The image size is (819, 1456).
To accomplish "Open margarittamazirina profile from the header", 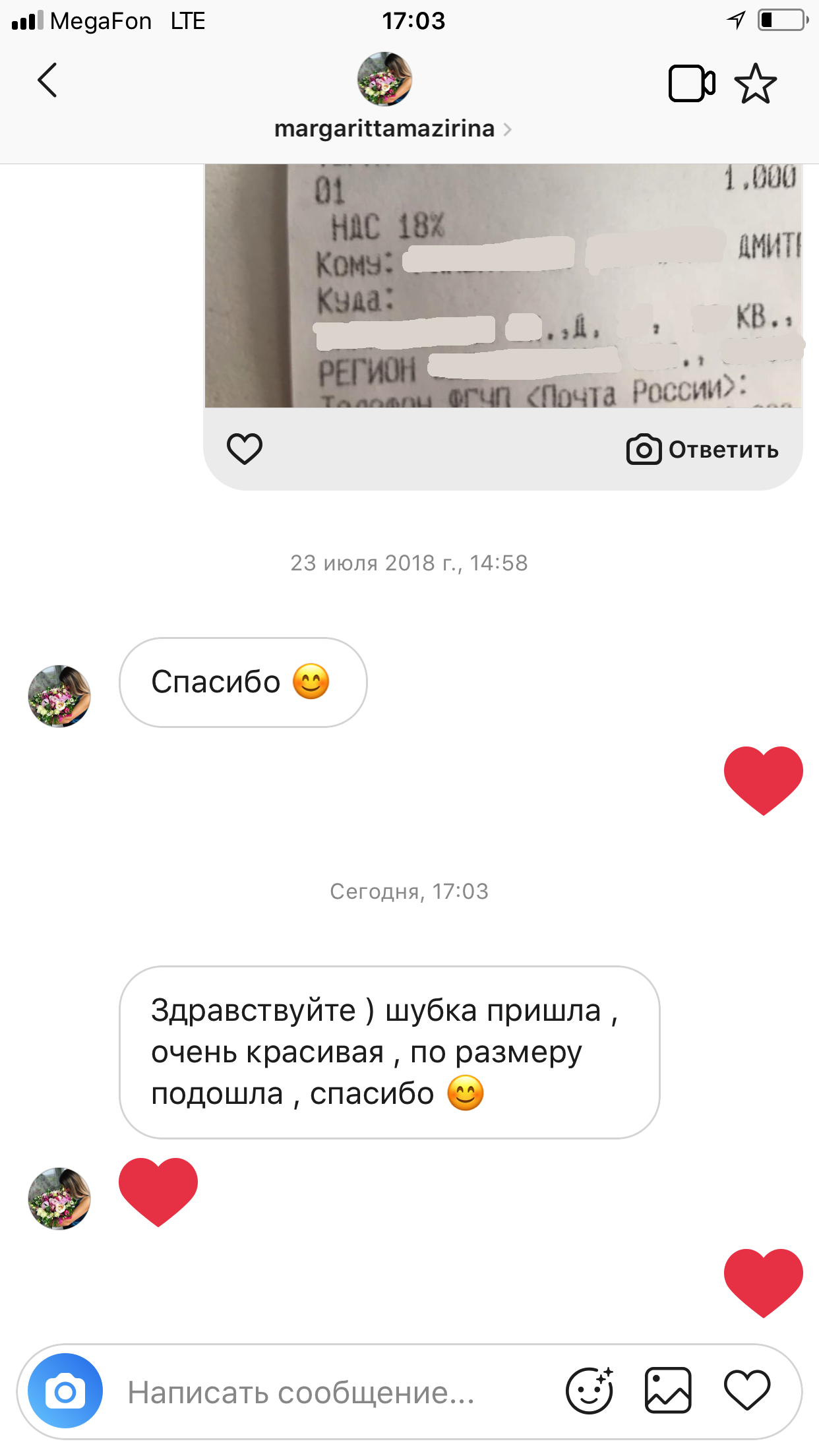I will coord(385,129).
